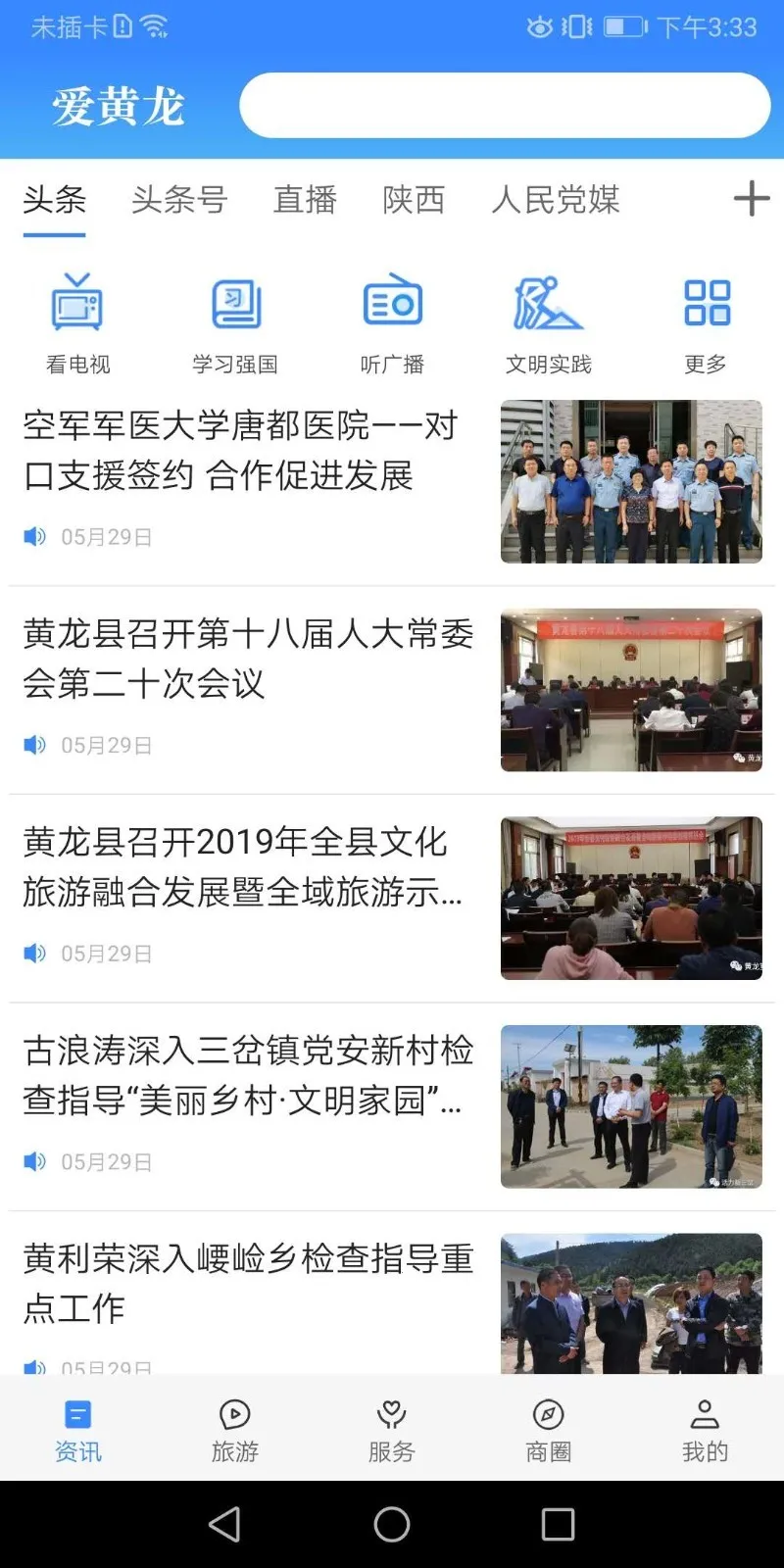Open the 听广播 shortcut
784x1568 pixels.
tap(392, 323)
